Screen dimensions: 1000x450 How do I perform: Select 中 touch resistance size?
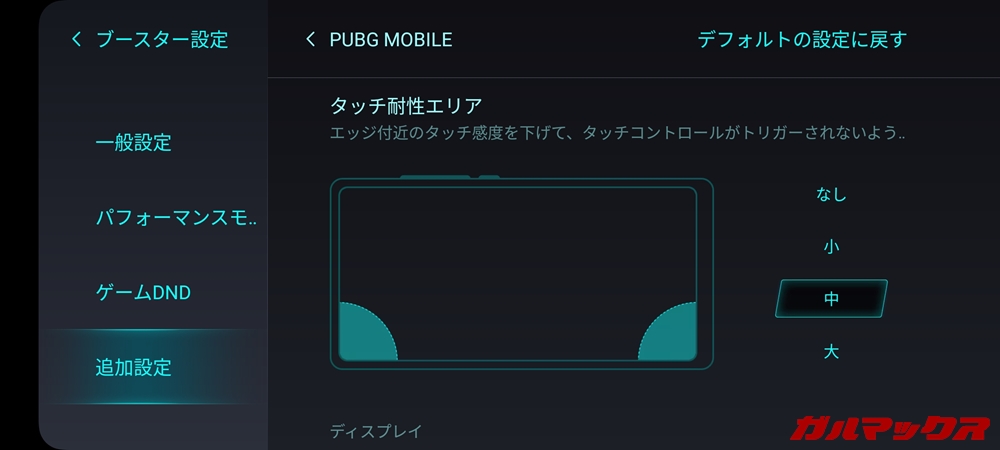coord(831,299)
